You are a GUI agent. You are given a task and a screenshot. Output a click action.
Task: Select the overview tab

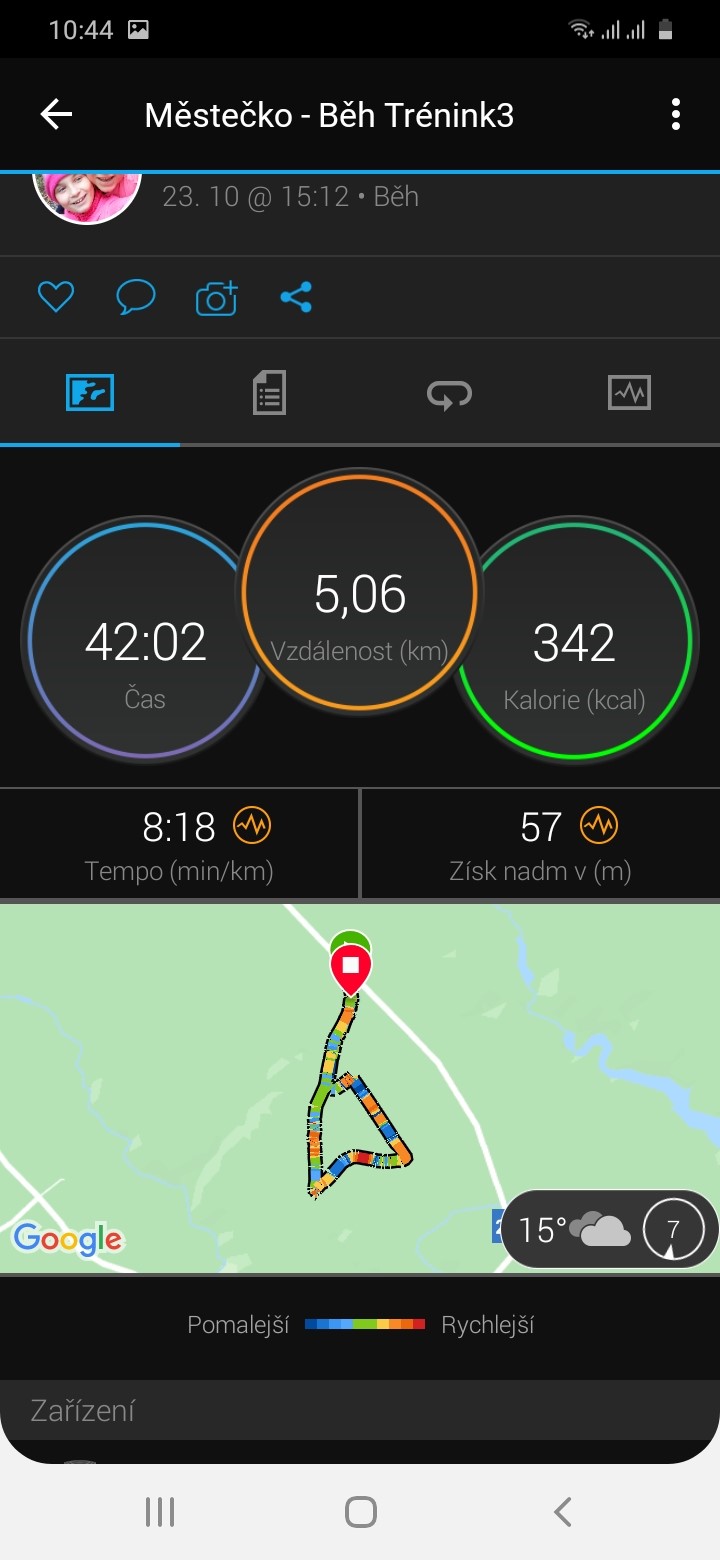(x=90, y=392)
